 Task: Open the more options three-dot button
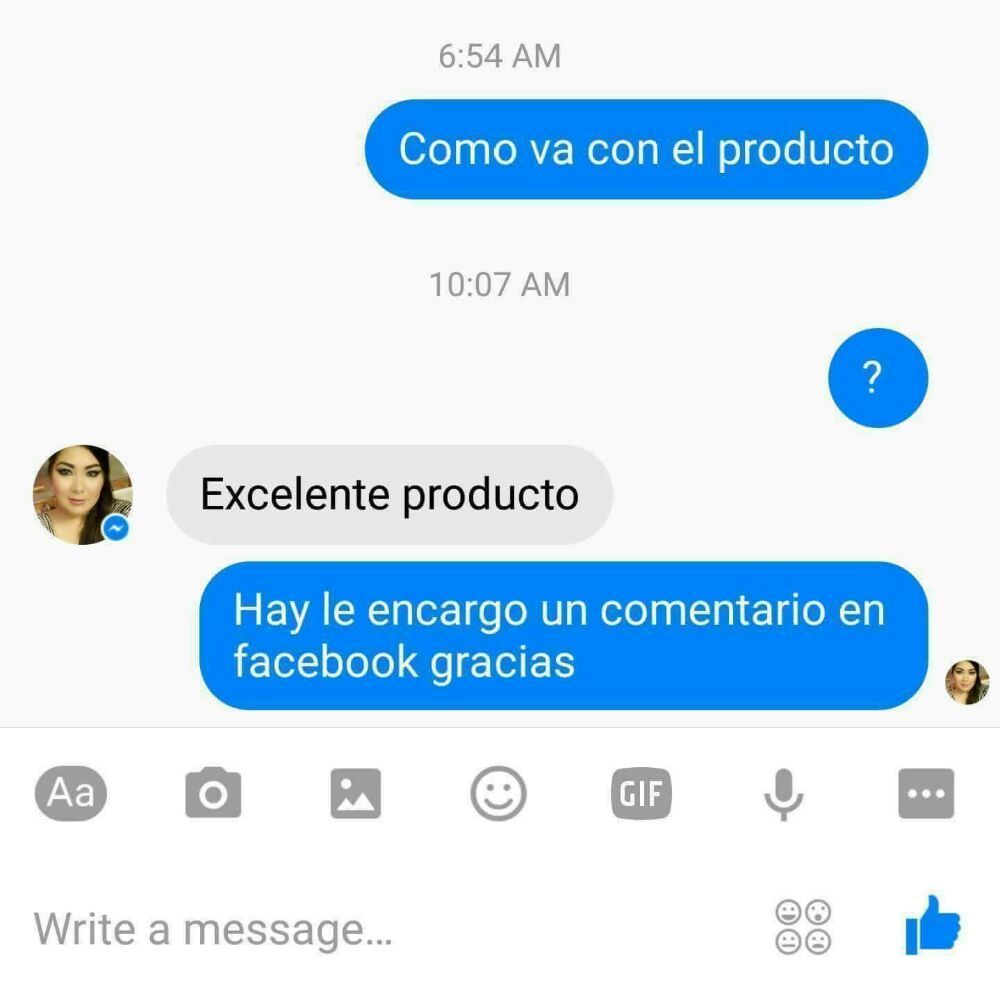tap(926, 794)
